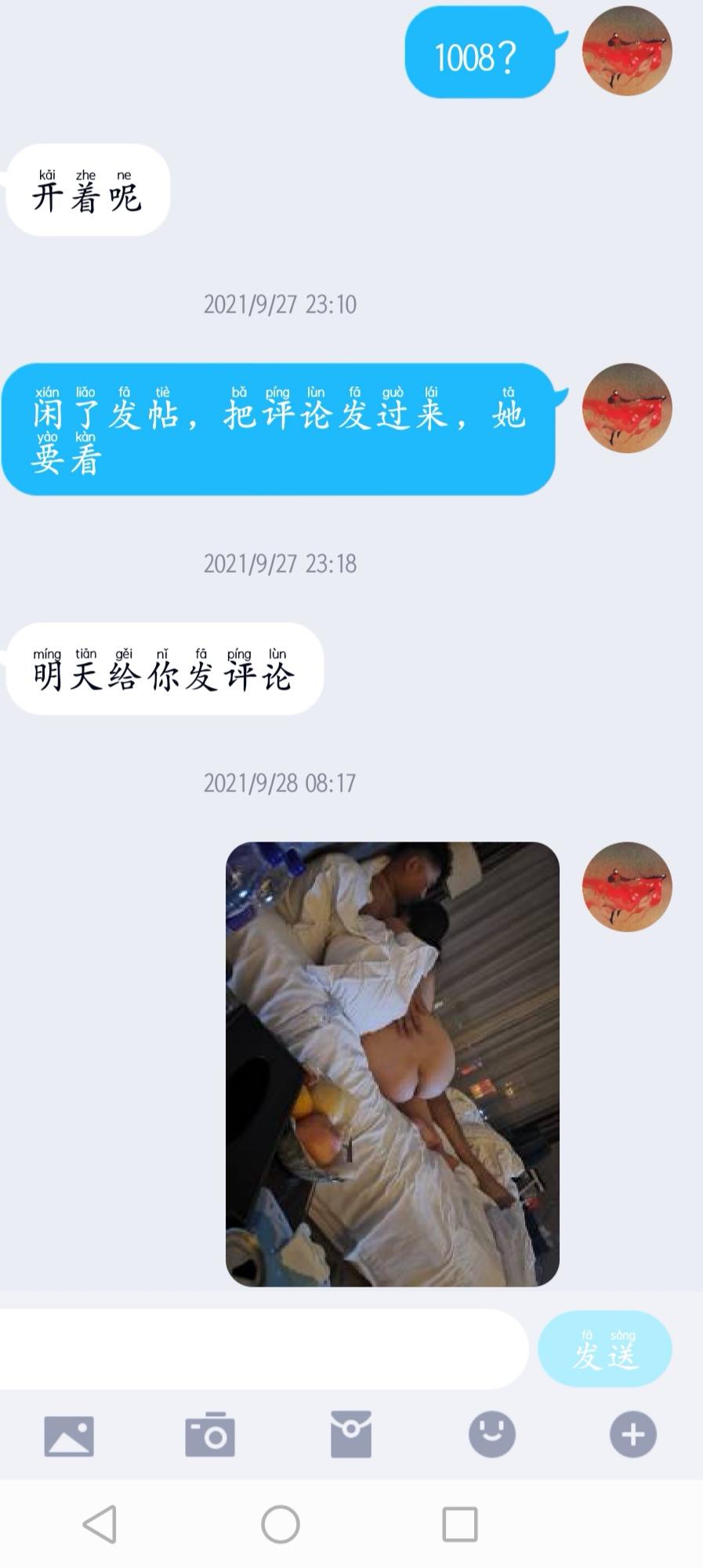Open the avatar next to the 1008 message
The image size is (703, 1568).
pyautogui.click(x=625, y=52)
